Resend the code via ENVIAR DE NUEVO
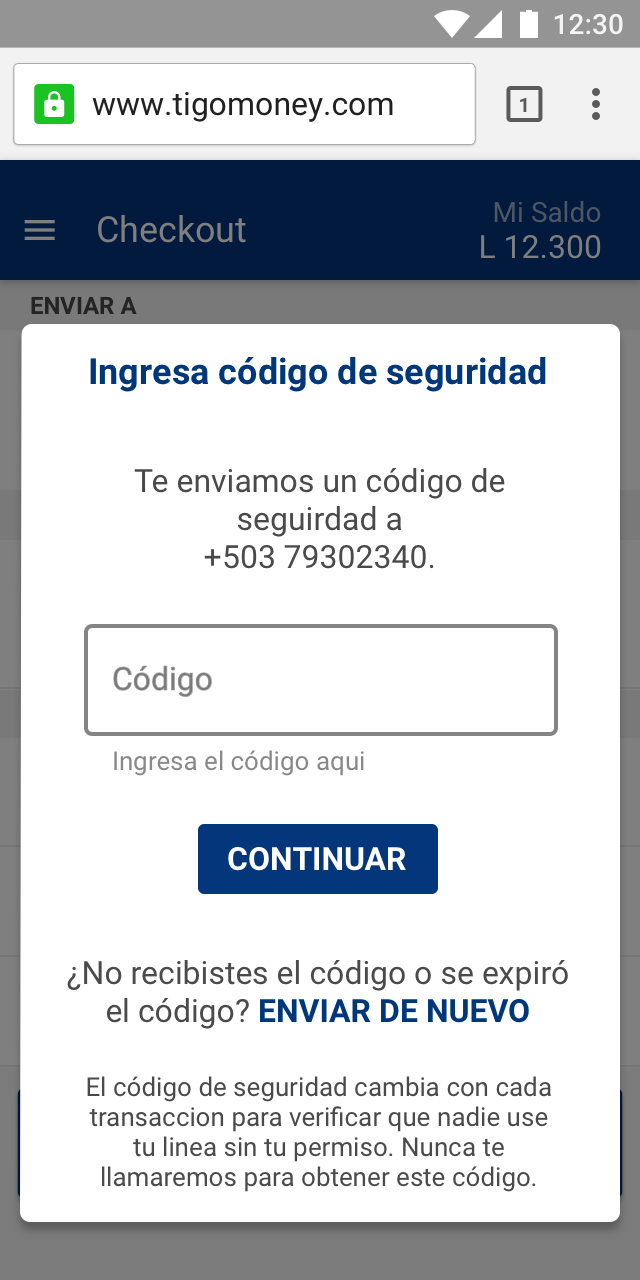 point(394,1011)
